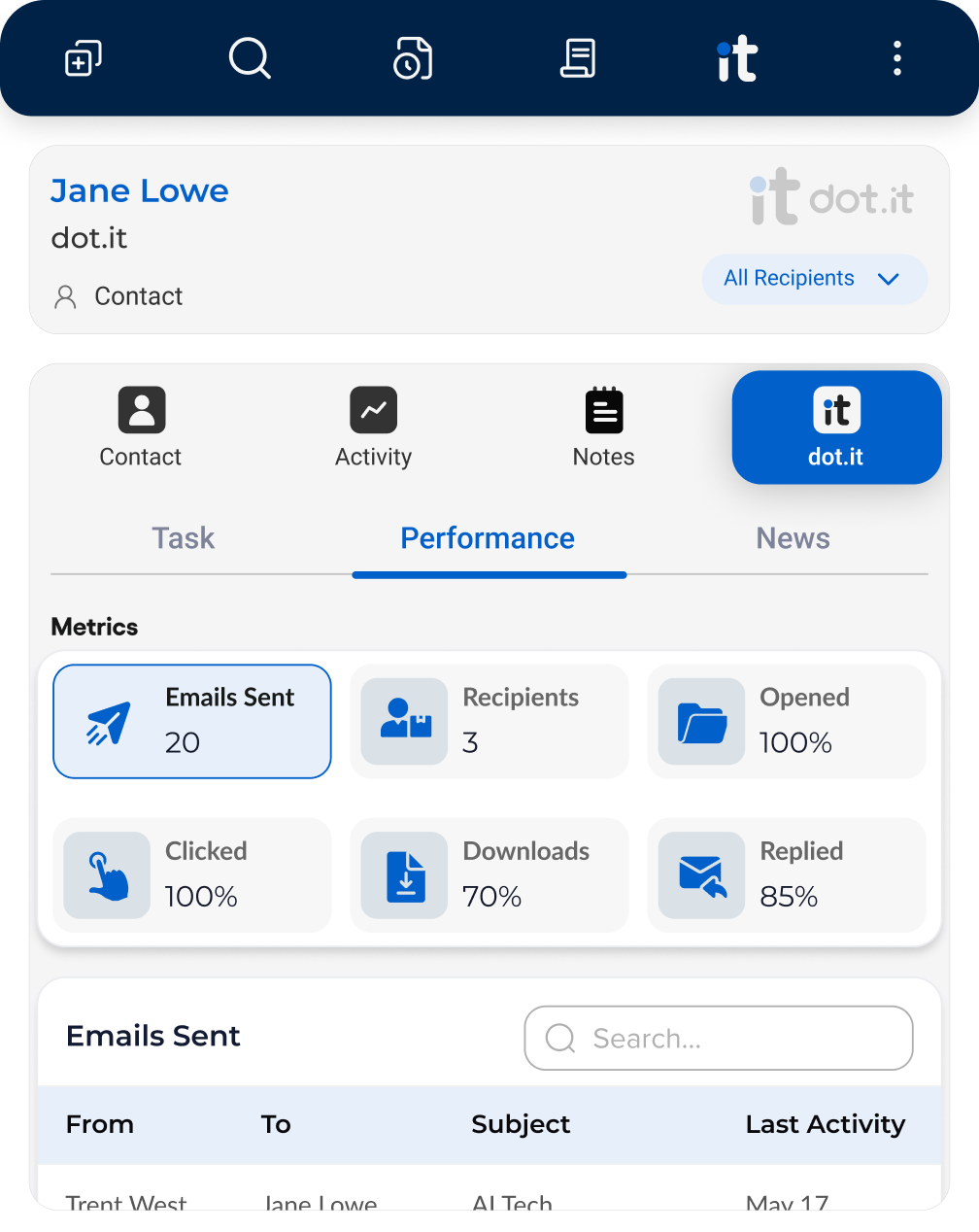The width and height of the screenshot is (979, 1232).
Task: Switch to the Activity section
Action: pyautogui.click(x=374, y=428)
